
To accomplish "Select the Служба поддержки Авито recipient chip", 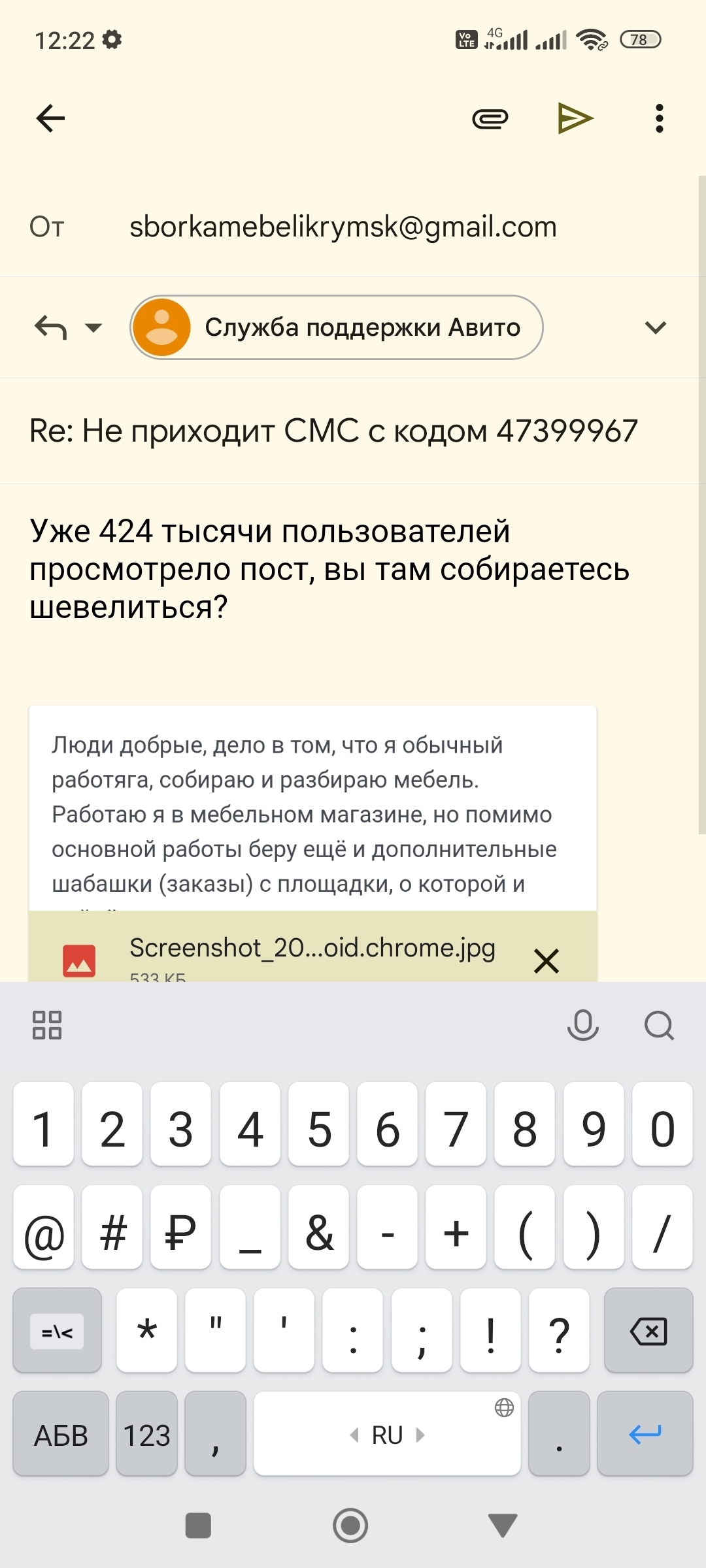I will coord(337,327).
